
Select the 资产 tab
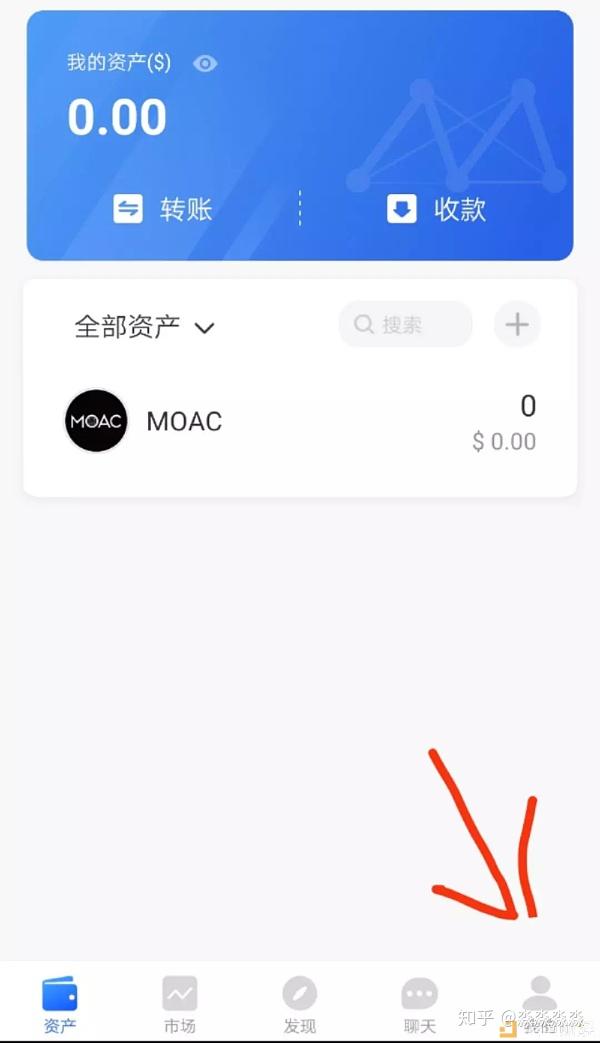coord(60,1003)
